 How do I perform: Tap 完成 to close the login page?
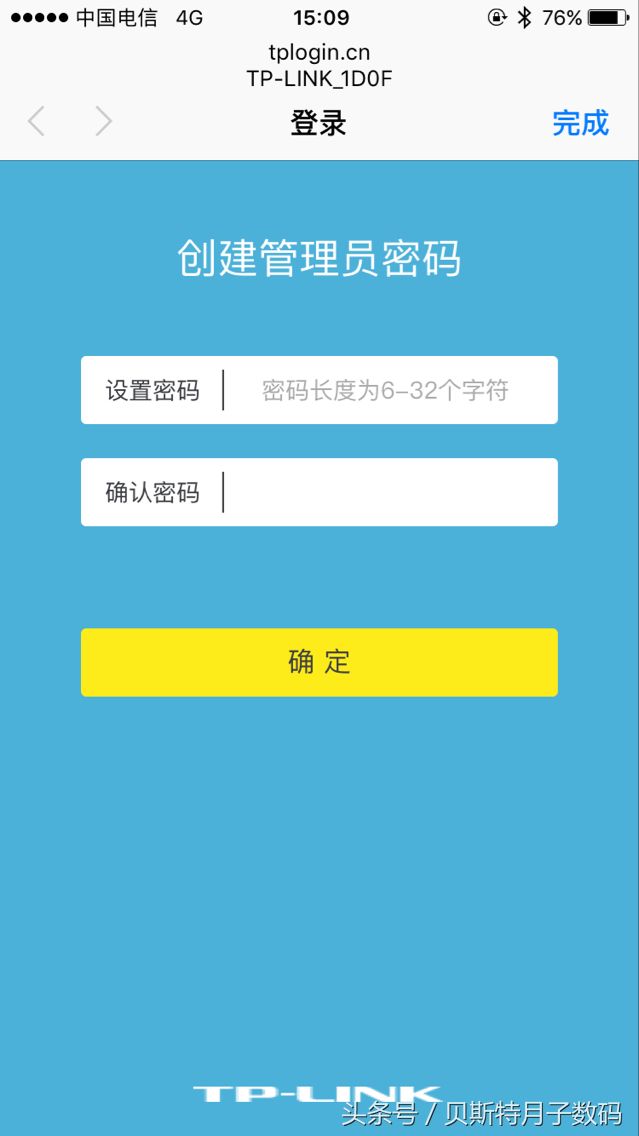coord(580,123)
